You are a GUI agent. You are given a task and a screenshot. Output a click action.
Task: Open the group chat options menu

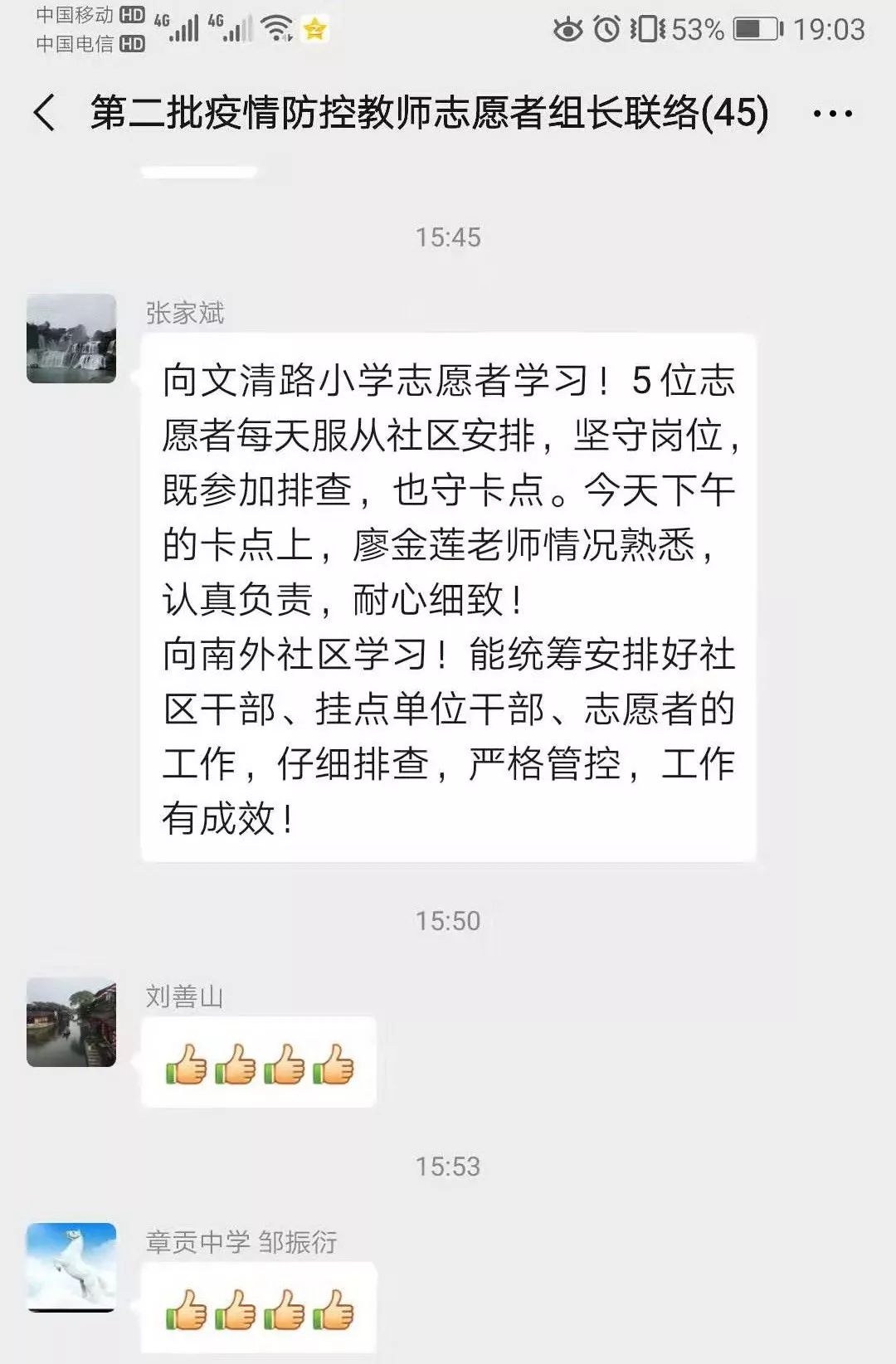(x=832, y=114)
